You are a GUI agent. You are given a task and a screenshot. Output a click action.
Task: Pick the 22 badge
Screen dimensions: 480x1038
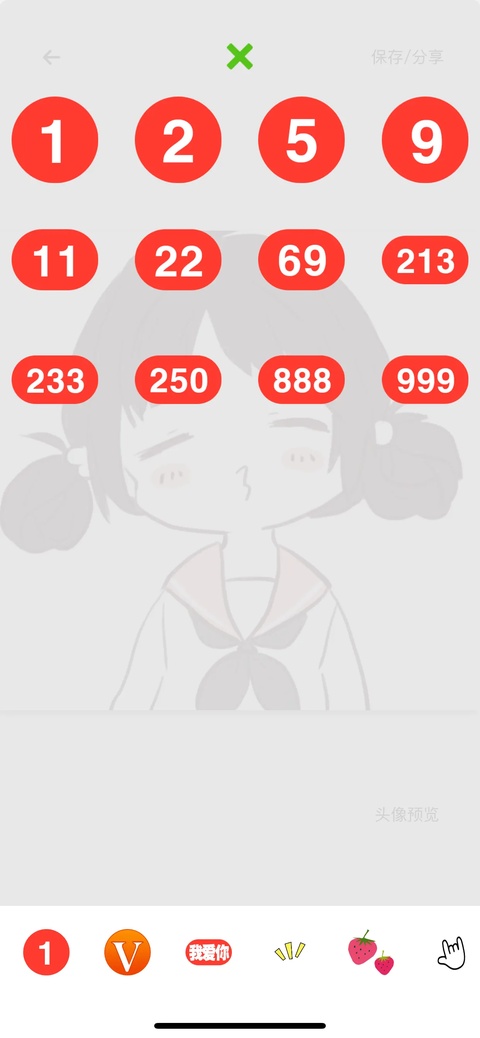click(178, 260)
